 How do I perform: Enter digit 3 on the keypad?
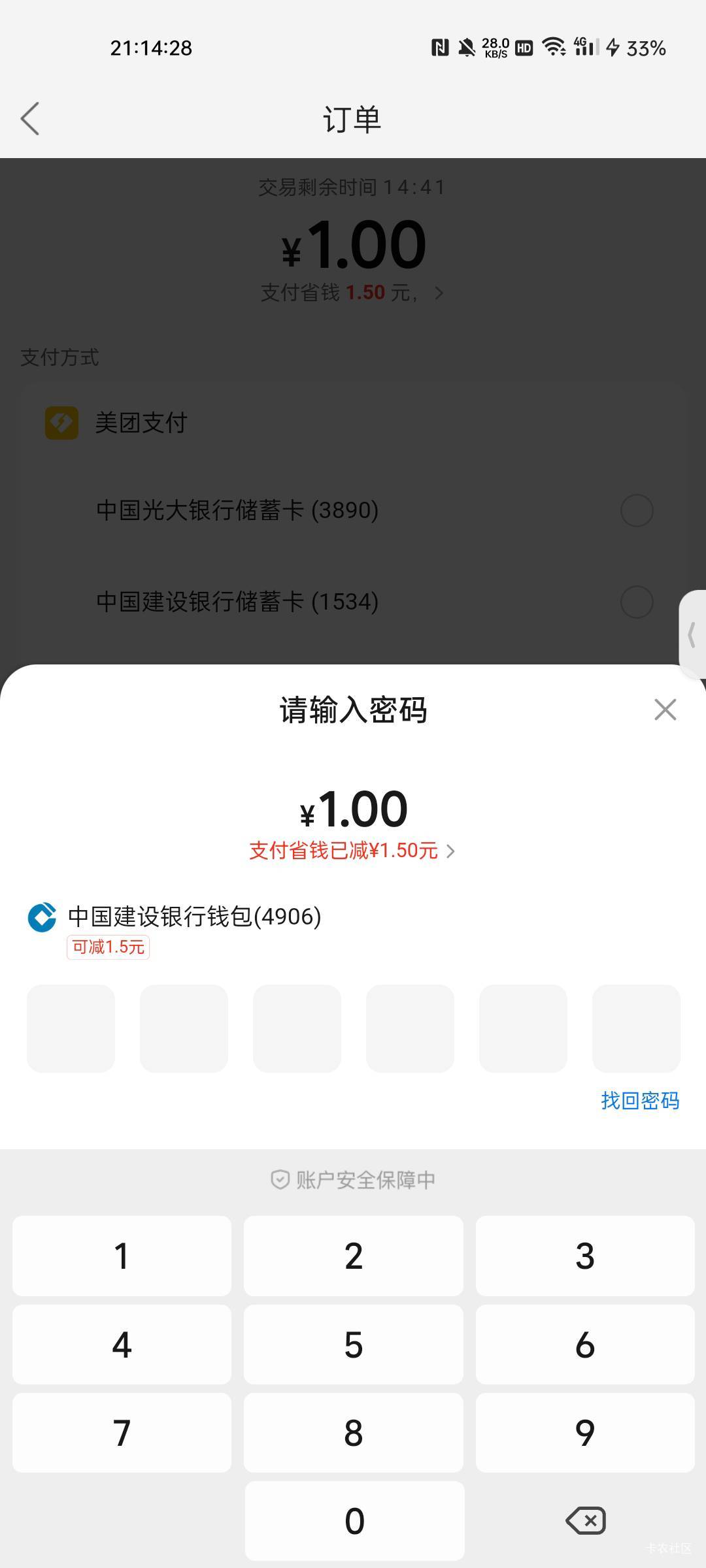(x=585, y=1256)
